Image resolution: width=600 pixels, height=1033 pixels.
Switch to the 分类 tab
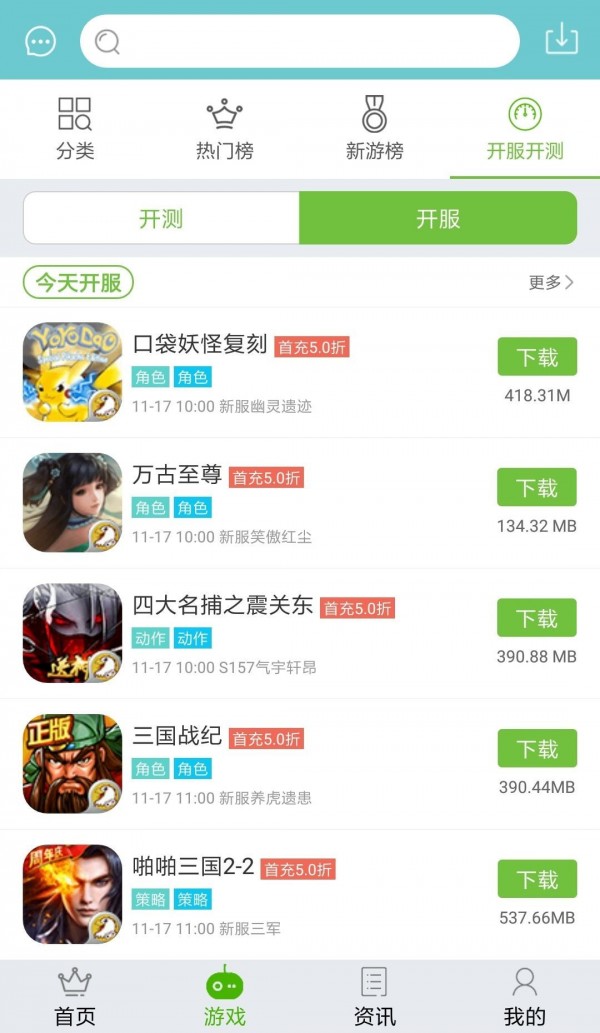(75, 129)
